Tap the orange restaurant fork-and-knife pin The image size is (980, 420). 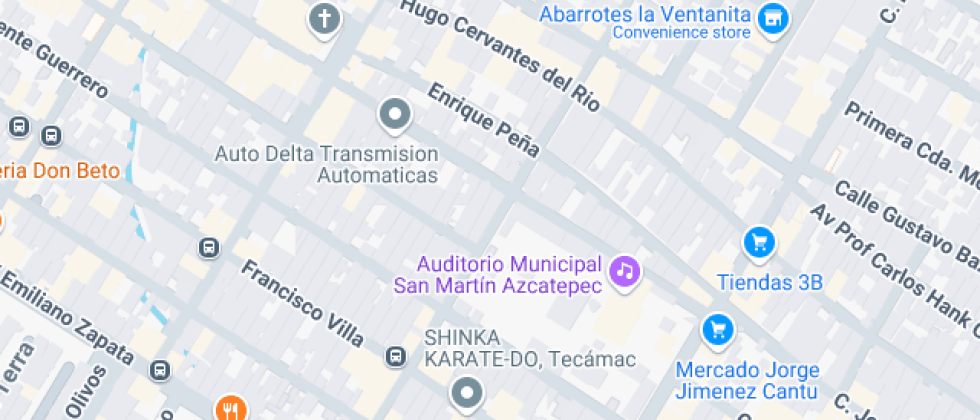[231, 408]
